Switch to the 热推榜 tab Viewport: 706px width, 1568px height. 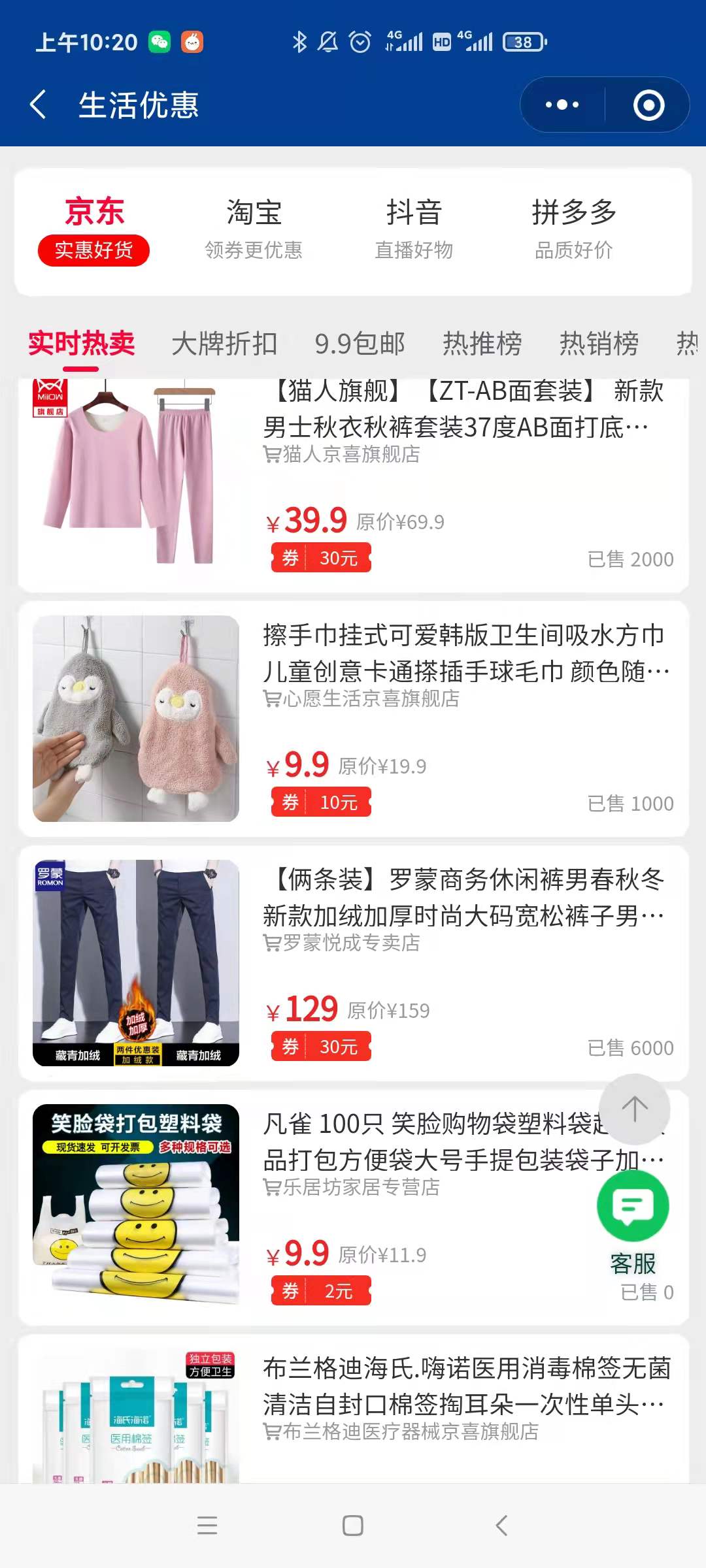[482, 344]
